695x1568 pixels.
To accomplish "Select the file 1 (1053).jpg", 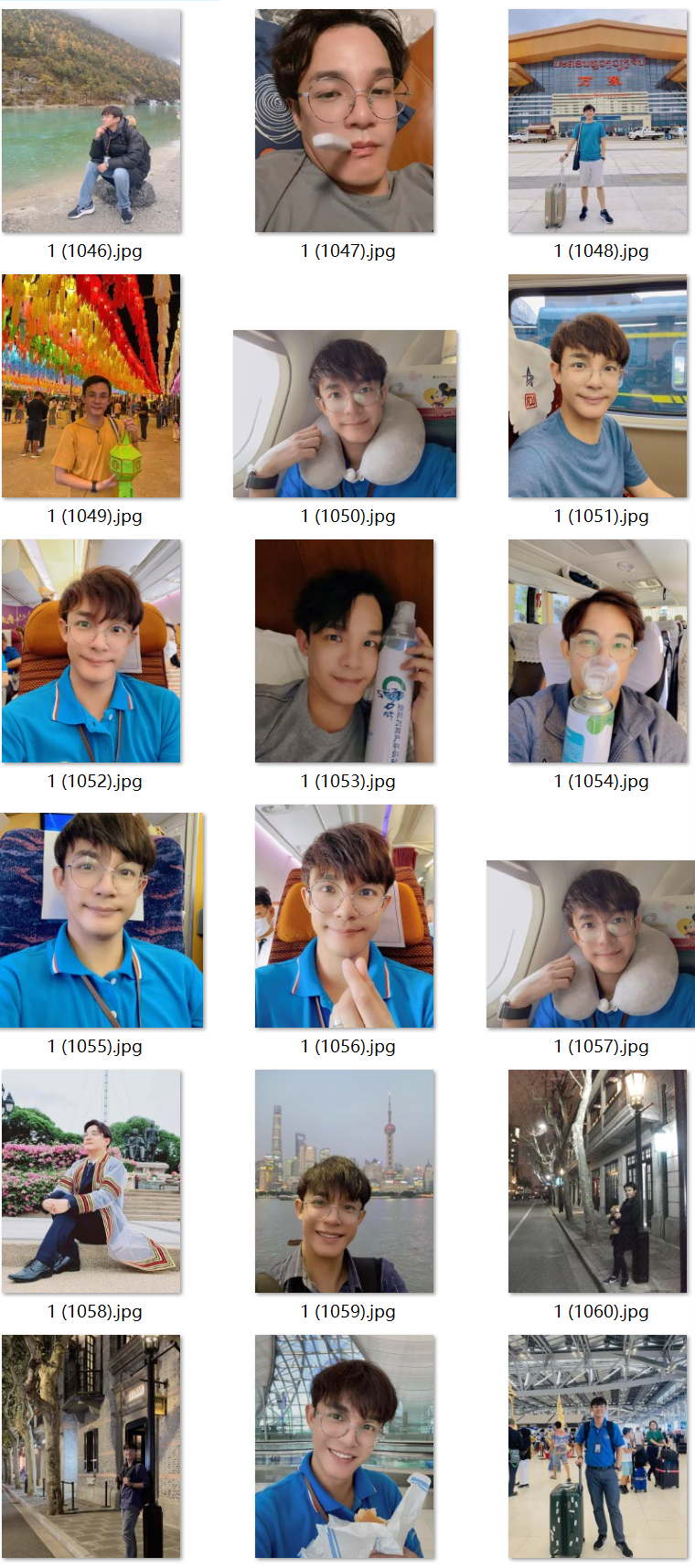I will pos(345,651).
